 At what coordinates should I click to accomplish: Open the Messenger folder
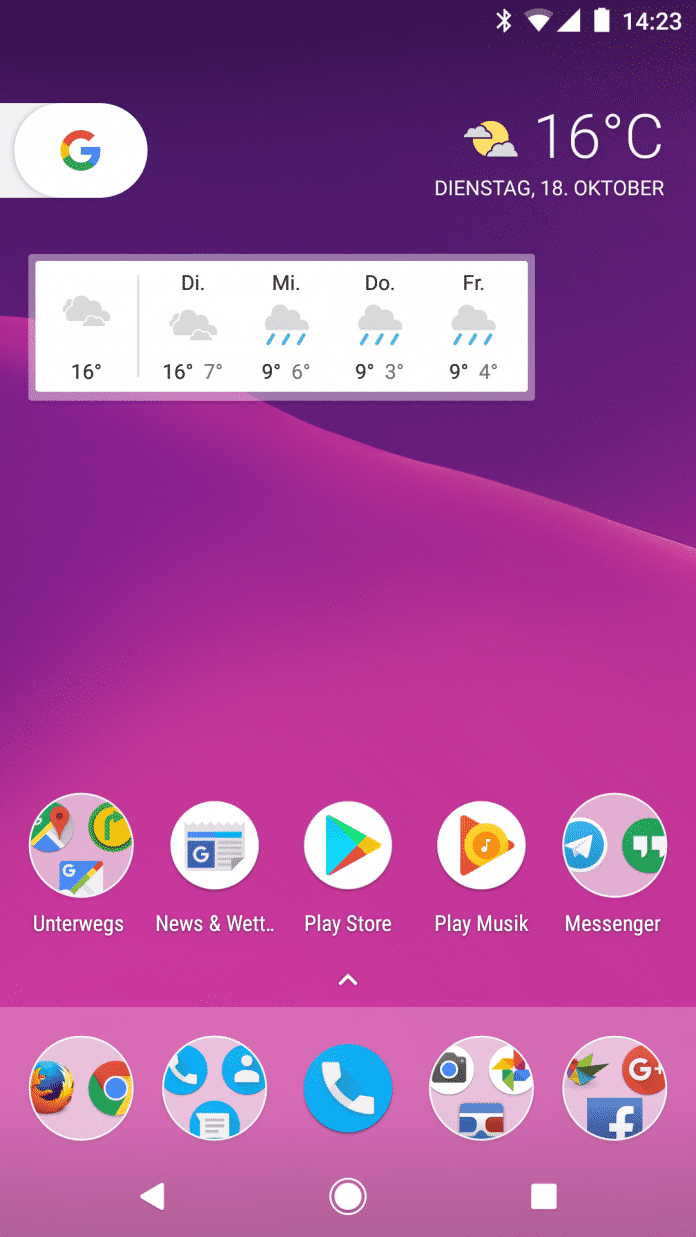[614, 845]
